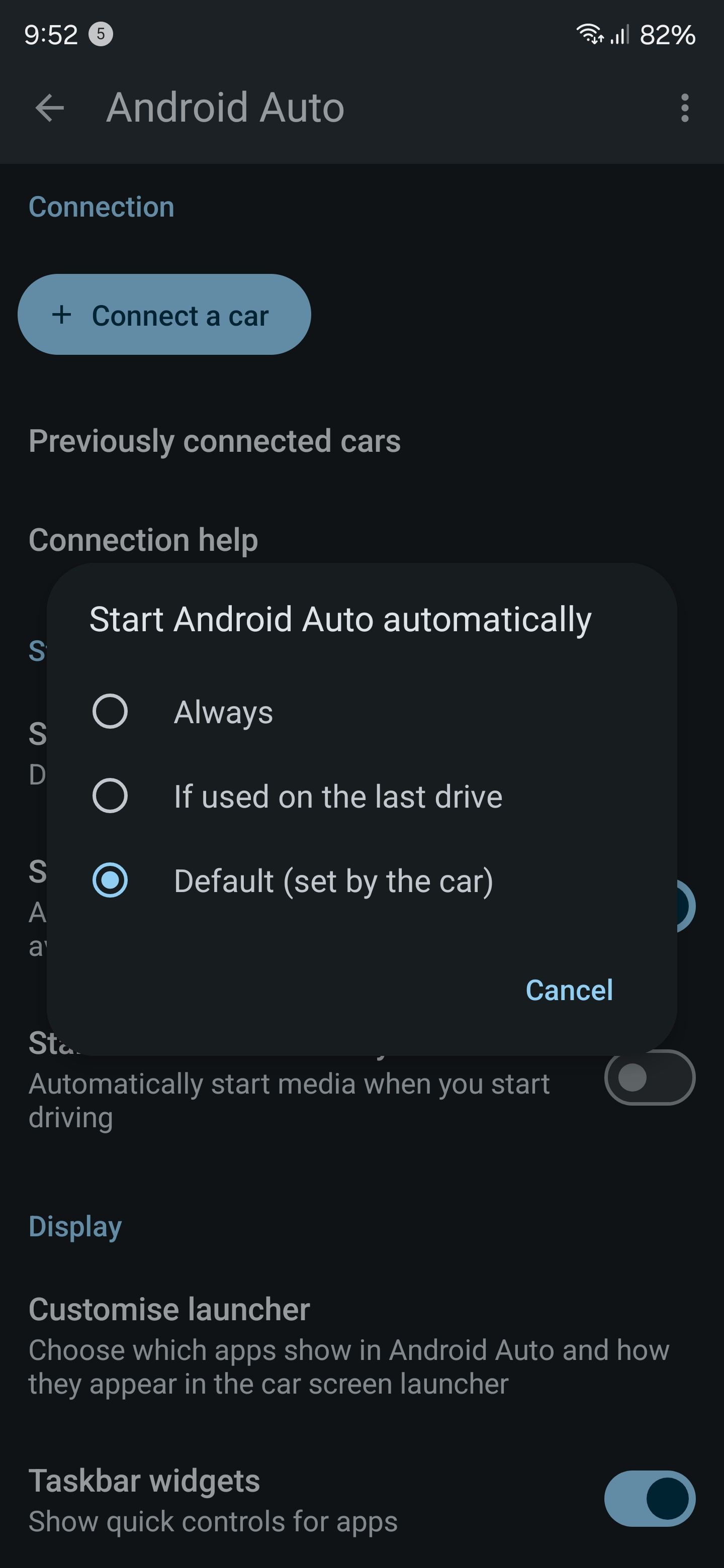
Task: Tap the Wi-Fi status icon
Action: 589,35
